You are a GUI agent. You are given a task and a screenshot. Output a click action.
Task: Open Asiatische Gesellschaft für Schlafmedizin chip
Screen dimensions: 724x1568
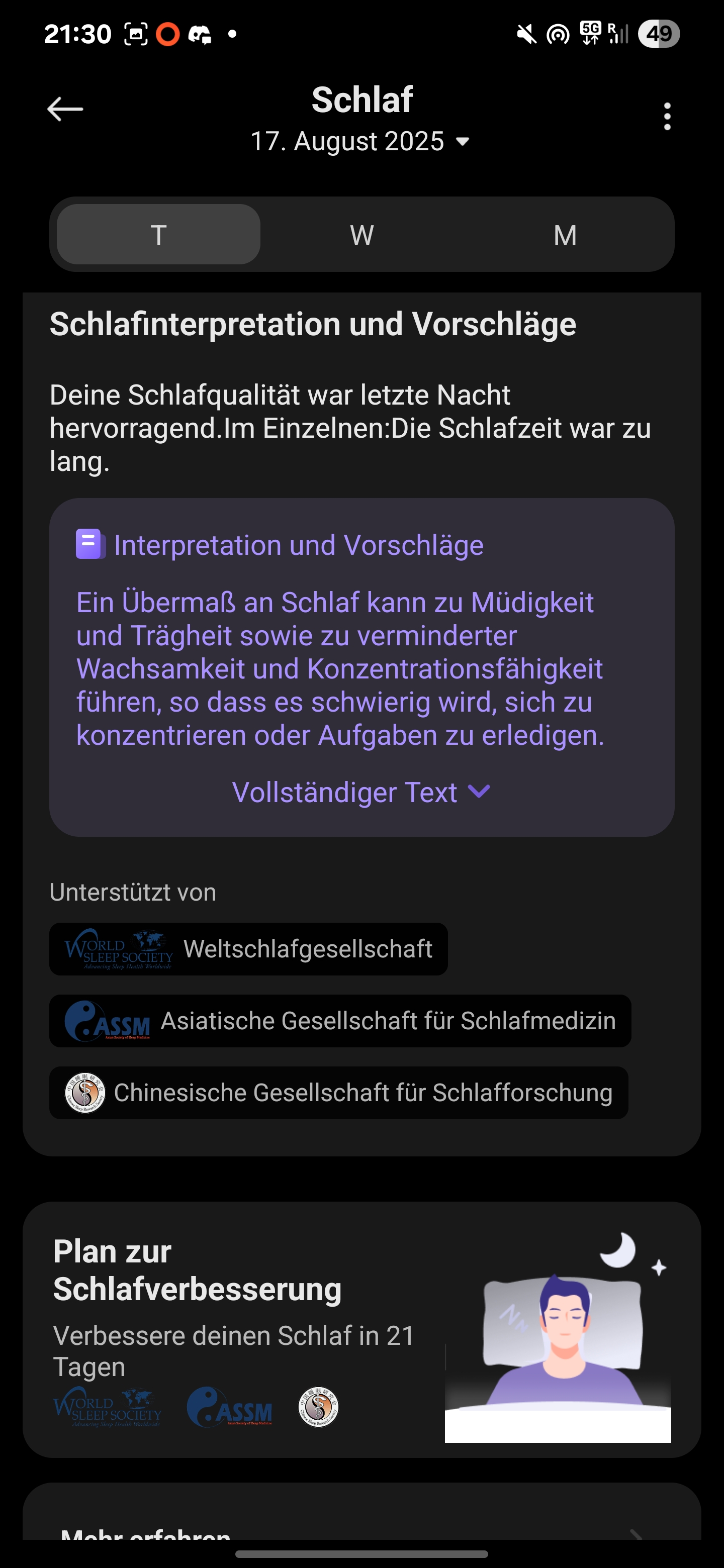coord(340,1021)
